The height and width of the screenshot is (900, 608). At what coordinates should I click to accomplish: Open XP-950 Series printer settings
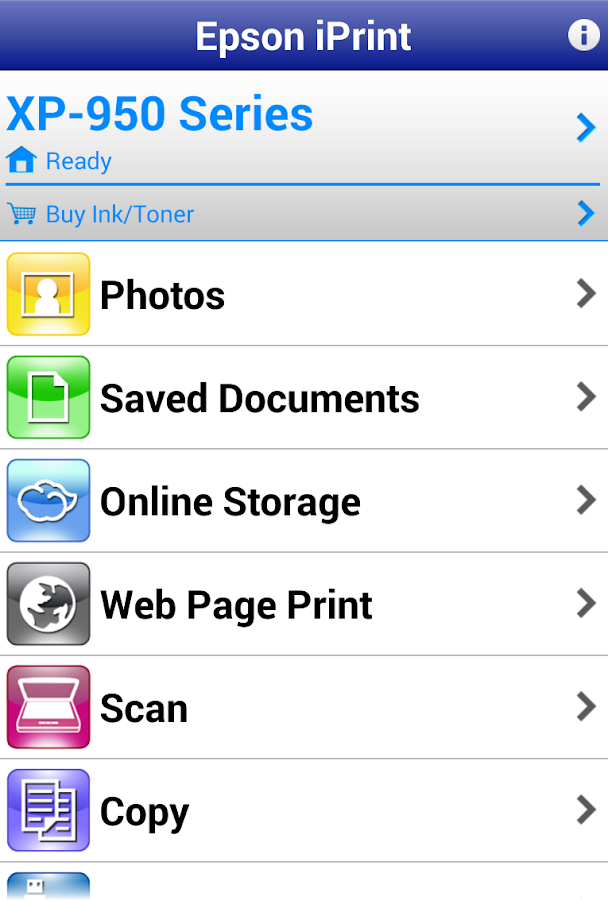tap(300, 128)
